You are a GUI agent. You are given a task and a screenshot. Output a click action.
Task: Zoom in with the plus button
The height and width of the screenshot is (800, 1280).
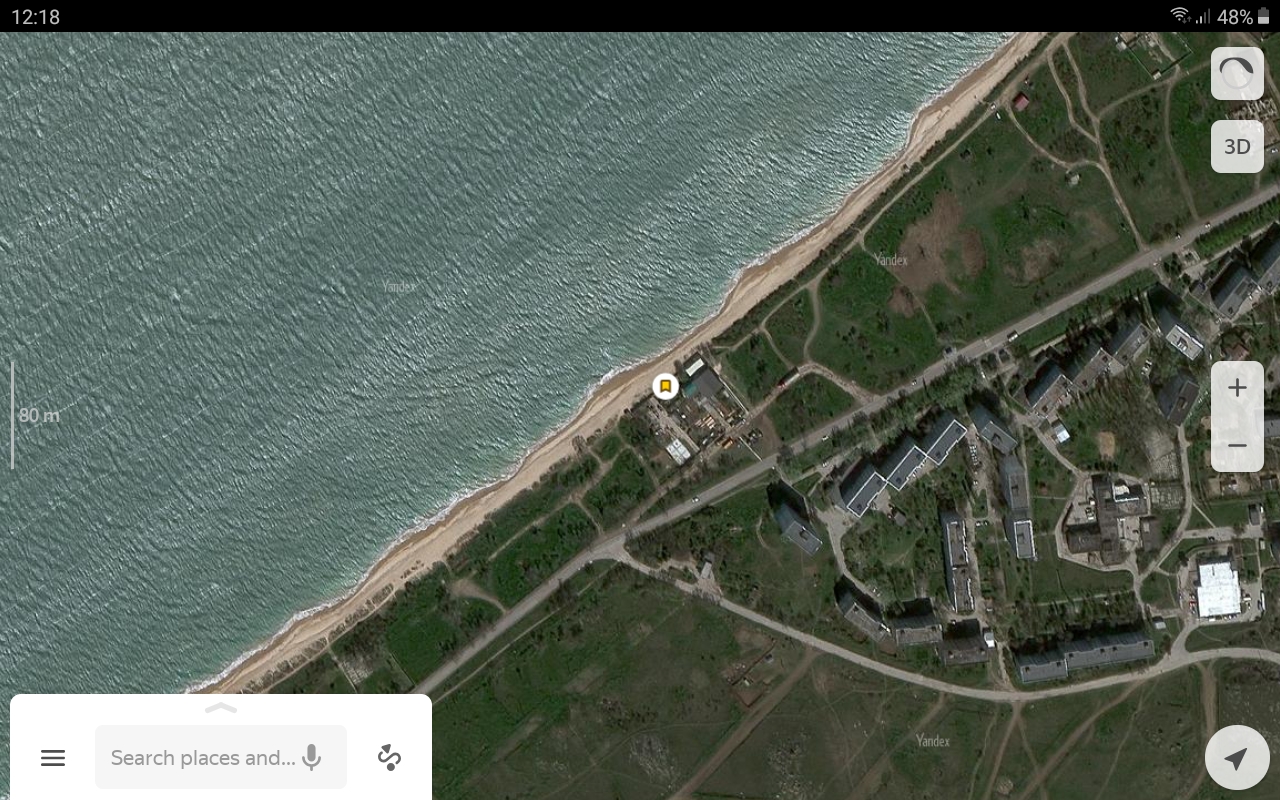(x=1237, y=388)
